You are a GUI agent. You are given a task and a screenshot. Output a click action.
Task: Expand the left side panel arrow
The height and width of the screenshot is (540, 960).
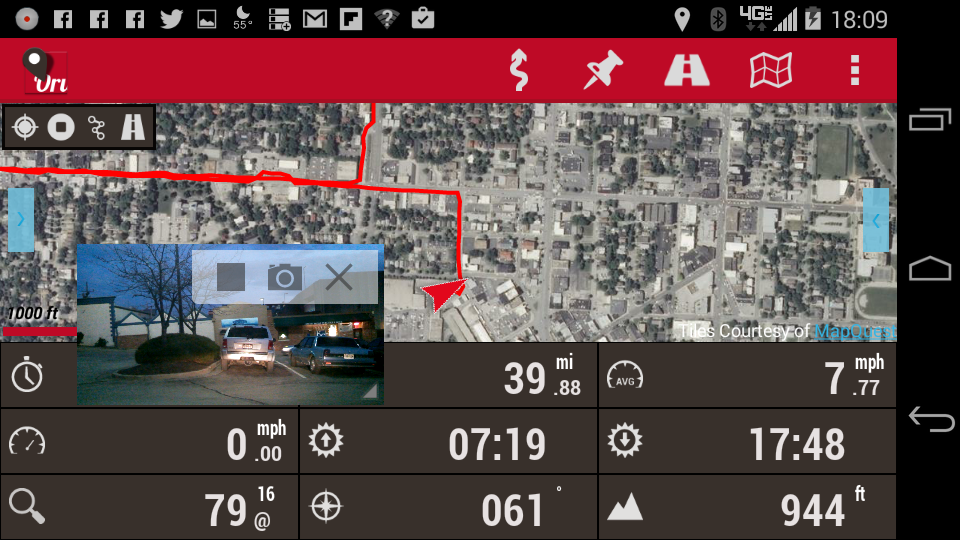coord(21,219)
